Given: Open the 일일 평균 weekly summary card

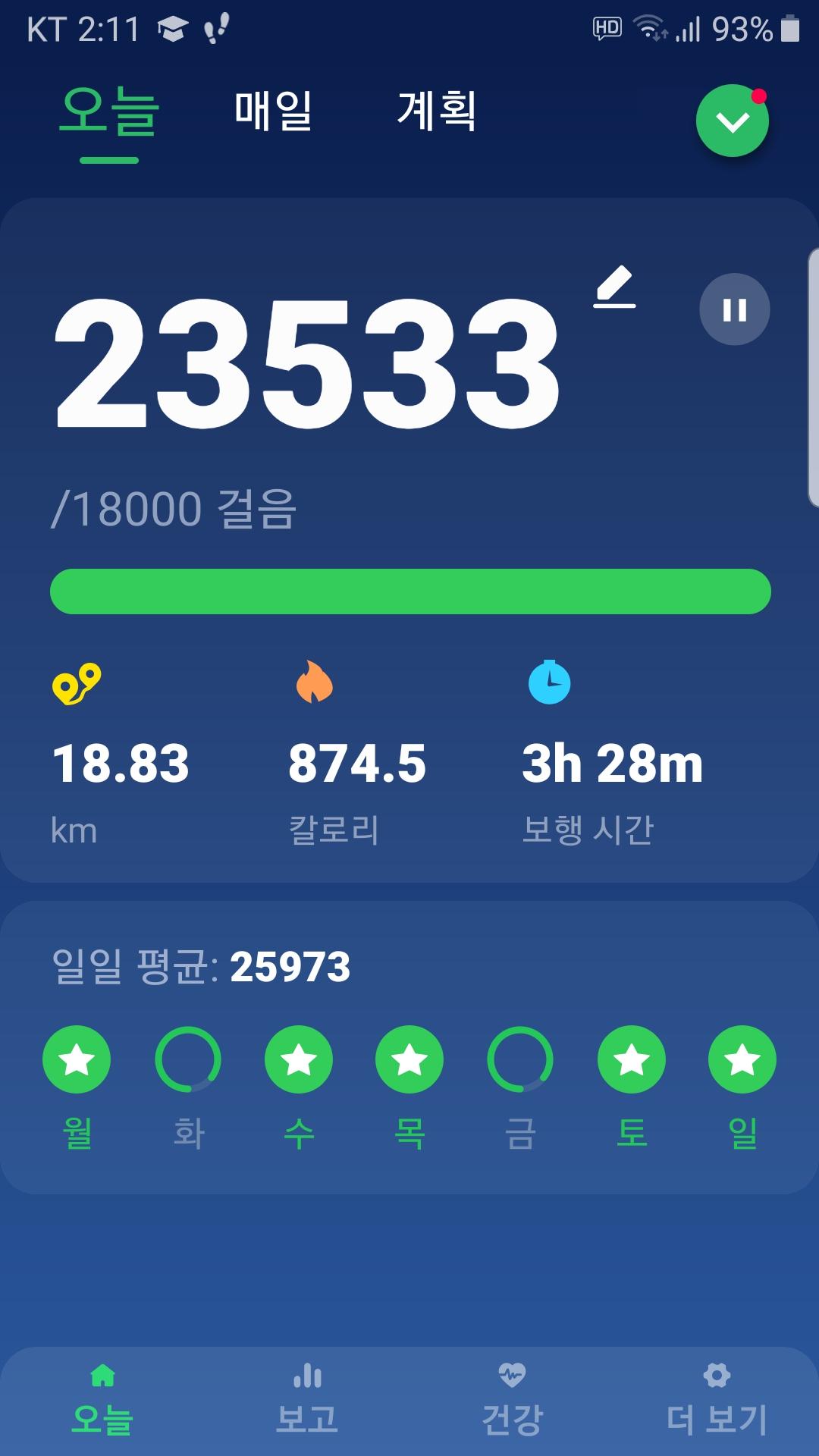Looking at the screenshot, I should 409,1046.
